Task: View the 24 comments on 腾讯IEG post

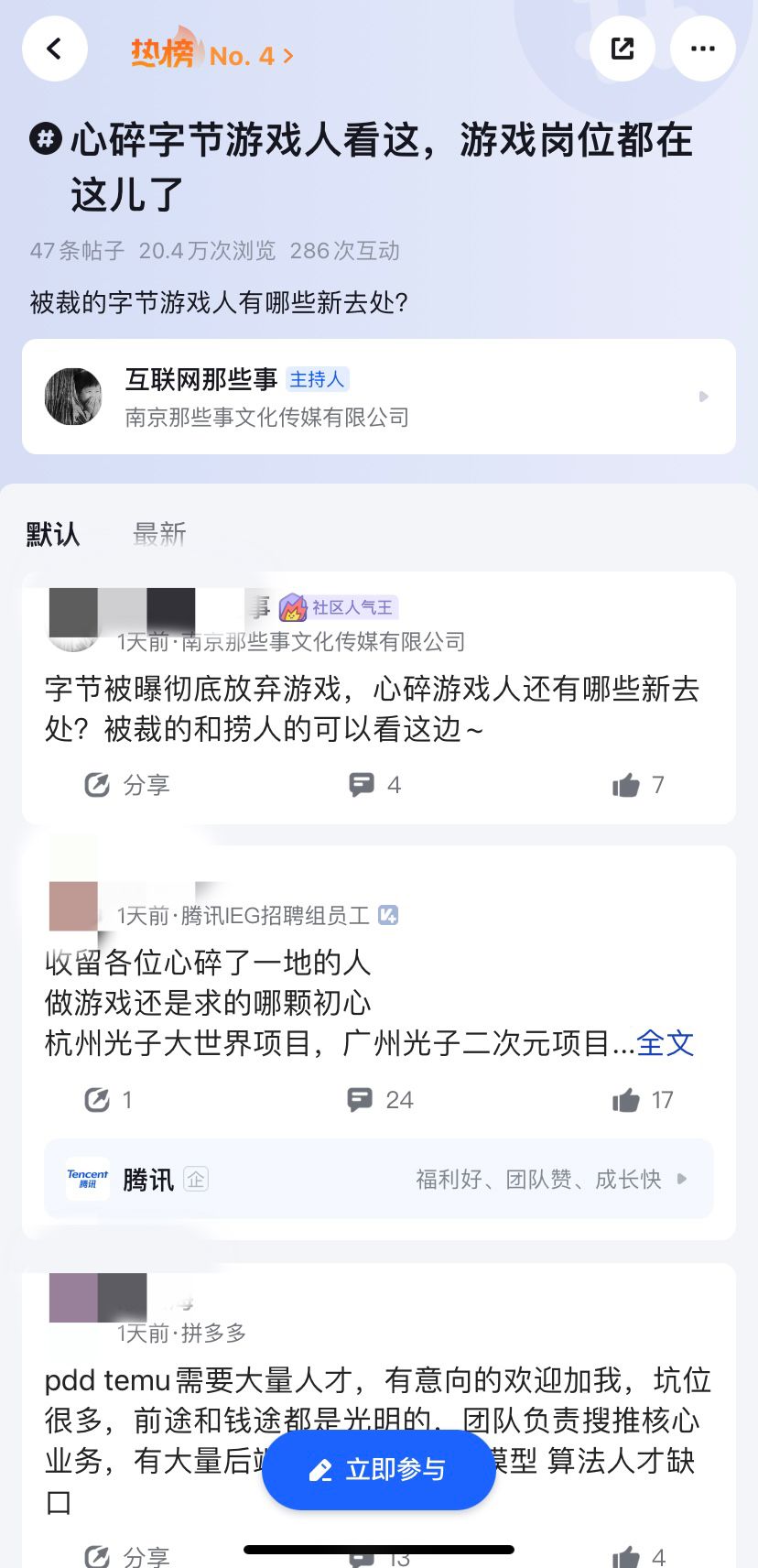Action: point(380,1100)
